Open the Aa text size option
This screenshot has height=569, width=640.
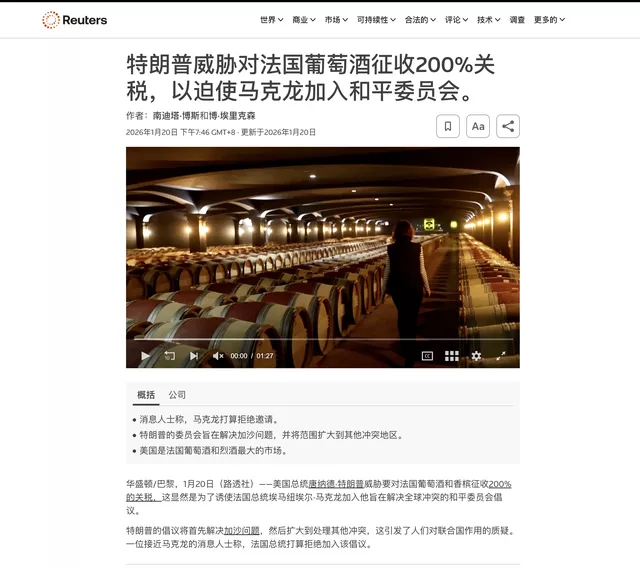point(478,126)
